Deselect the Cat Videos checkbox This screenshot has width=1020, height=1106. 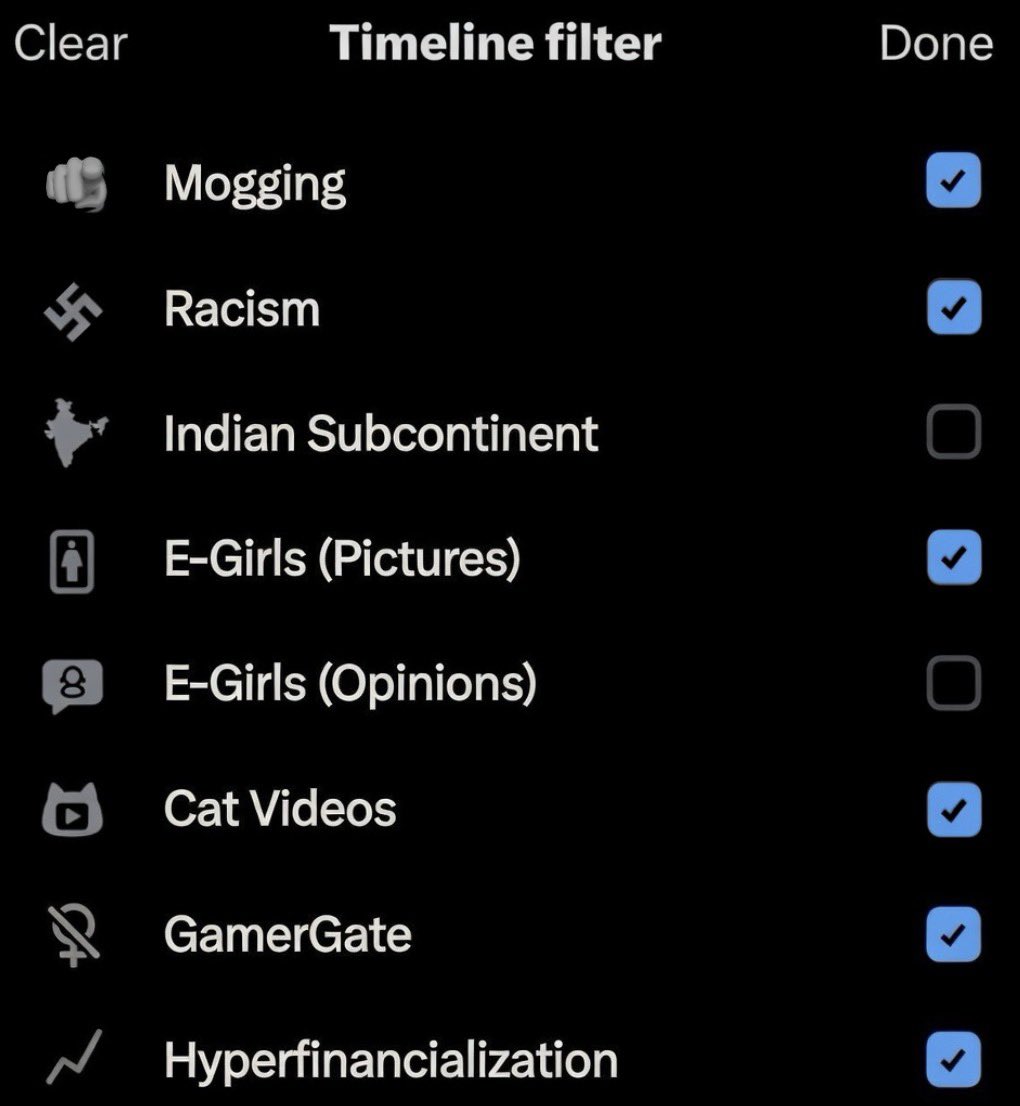[953, 809]
